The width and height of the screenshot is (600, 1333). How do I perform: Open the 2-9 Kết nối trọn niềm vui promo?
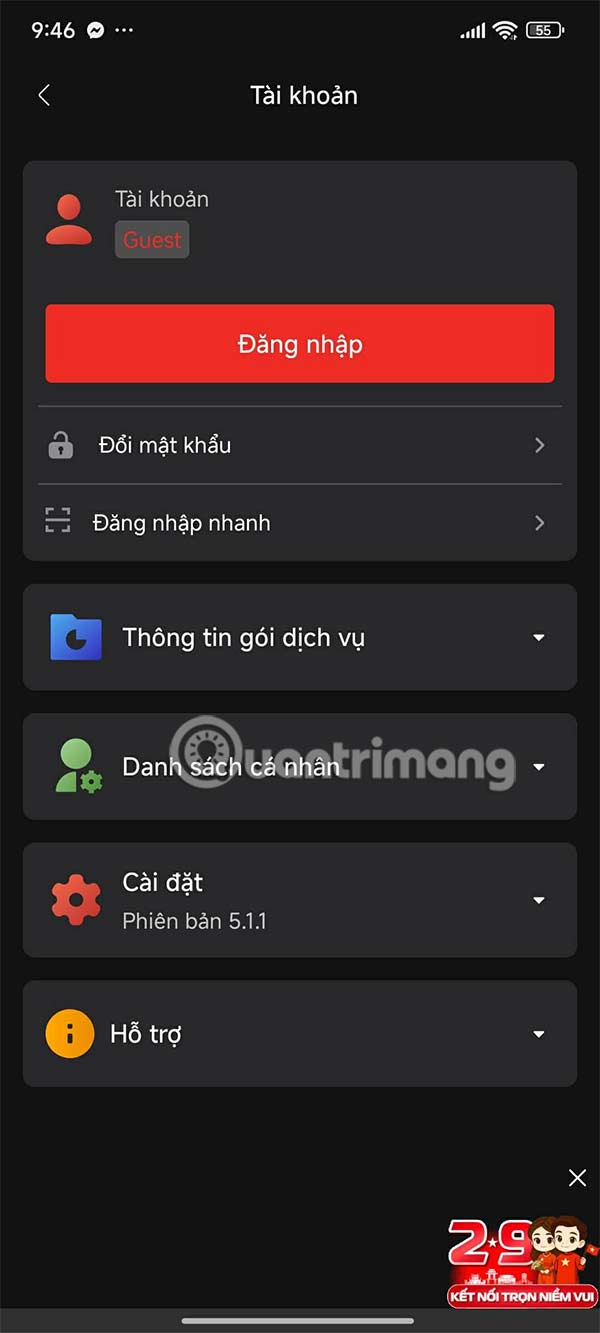pos(520,1262)
